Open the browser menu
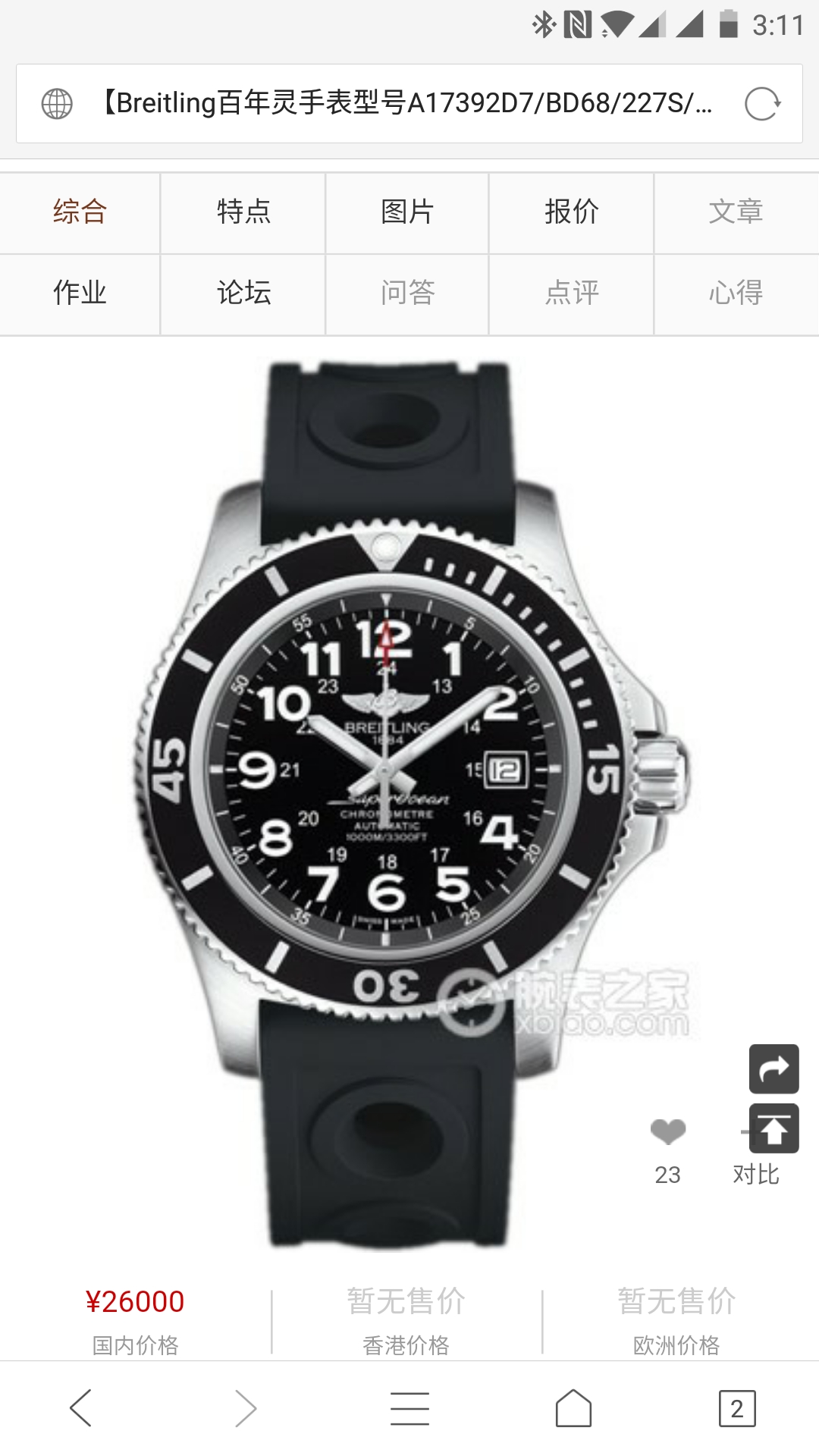 409,1408
